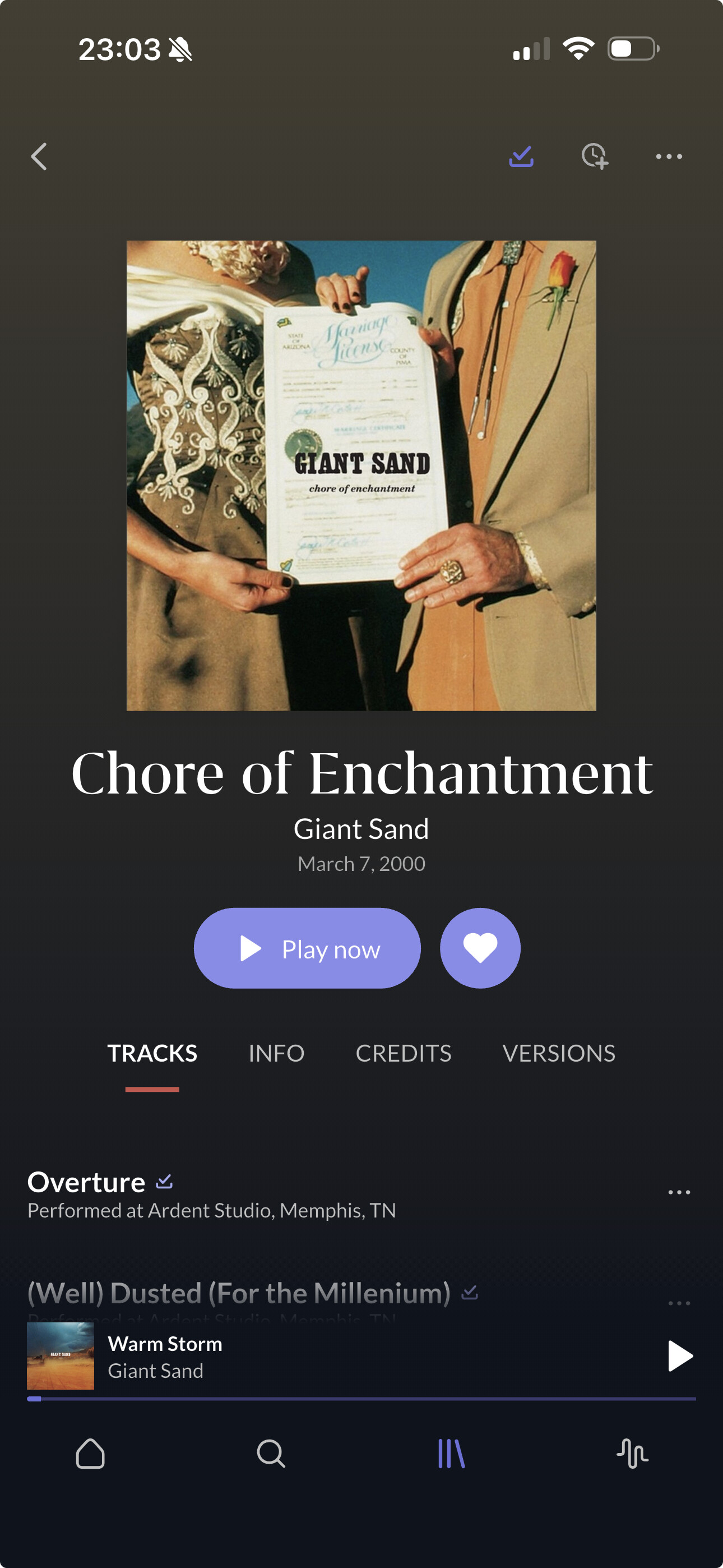Go back to the previous screen
723x1568 pixels.
coord(40,156)
